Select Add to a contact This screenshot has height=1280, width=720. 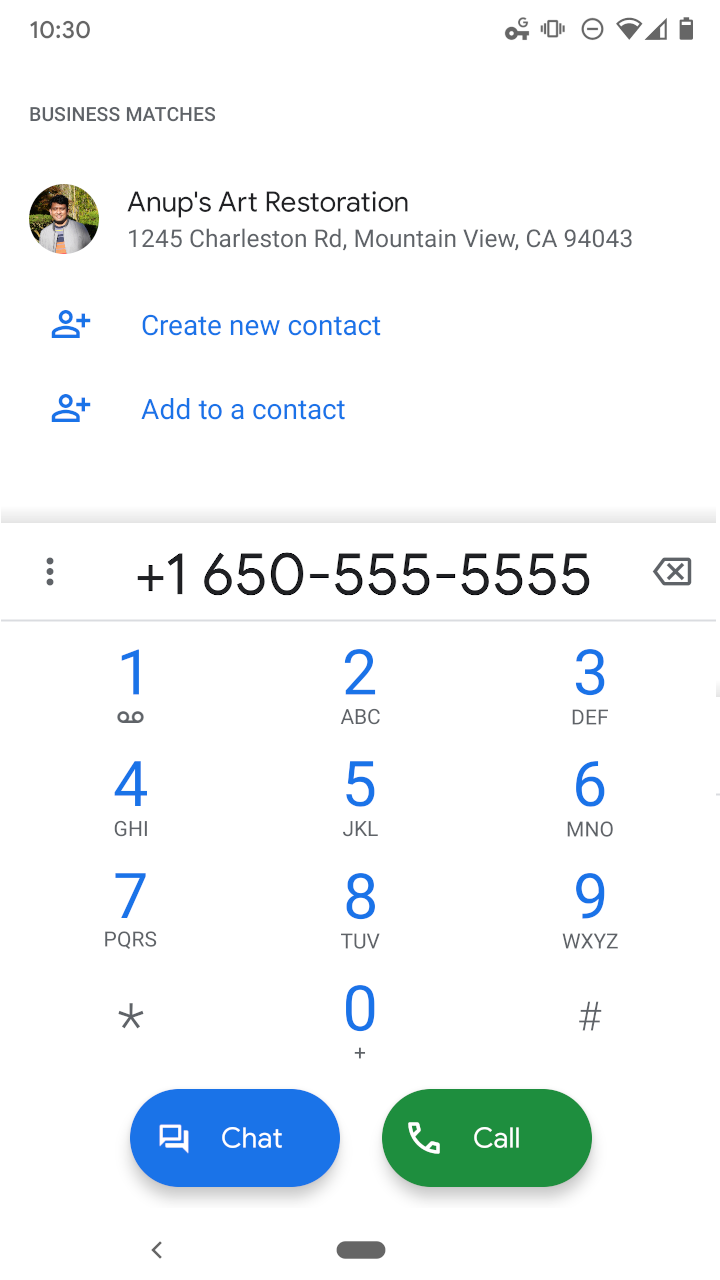coord(243,409)
